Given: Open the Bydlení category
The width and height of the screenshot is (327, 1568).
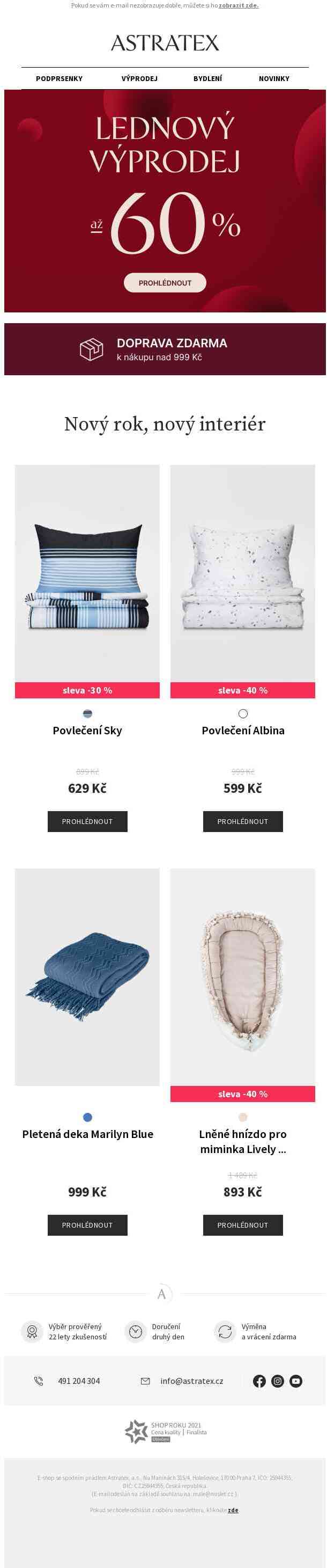Looking at the screenshot, I should [x=207, y=78].
